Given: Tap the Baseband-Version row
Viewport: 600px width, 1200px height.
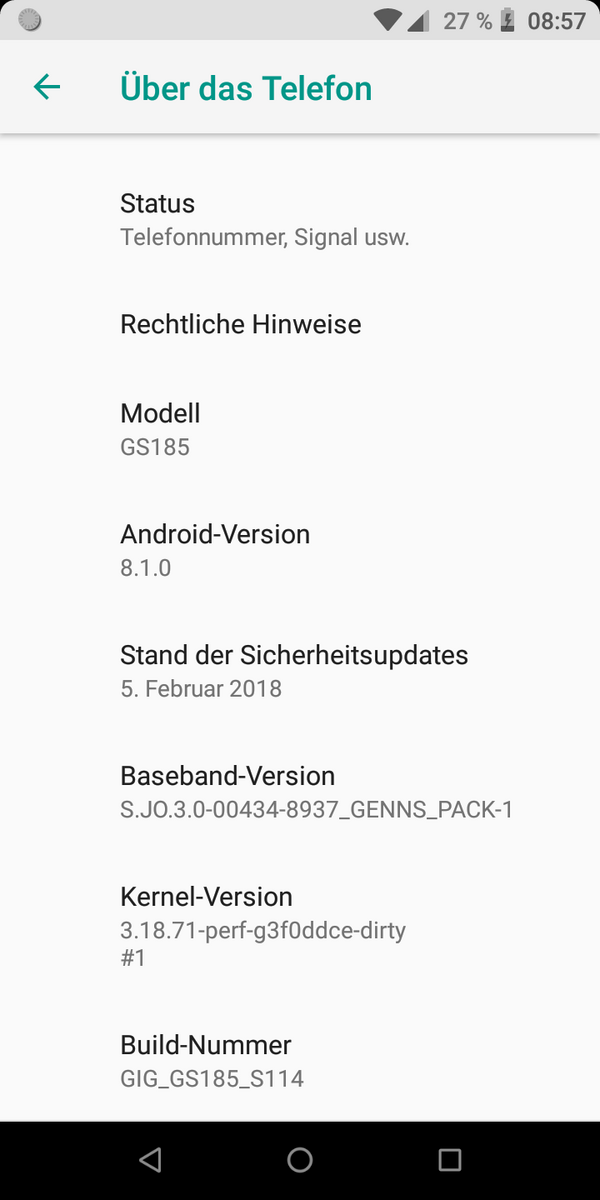Looking at the screenshot, I should (300, 792).
